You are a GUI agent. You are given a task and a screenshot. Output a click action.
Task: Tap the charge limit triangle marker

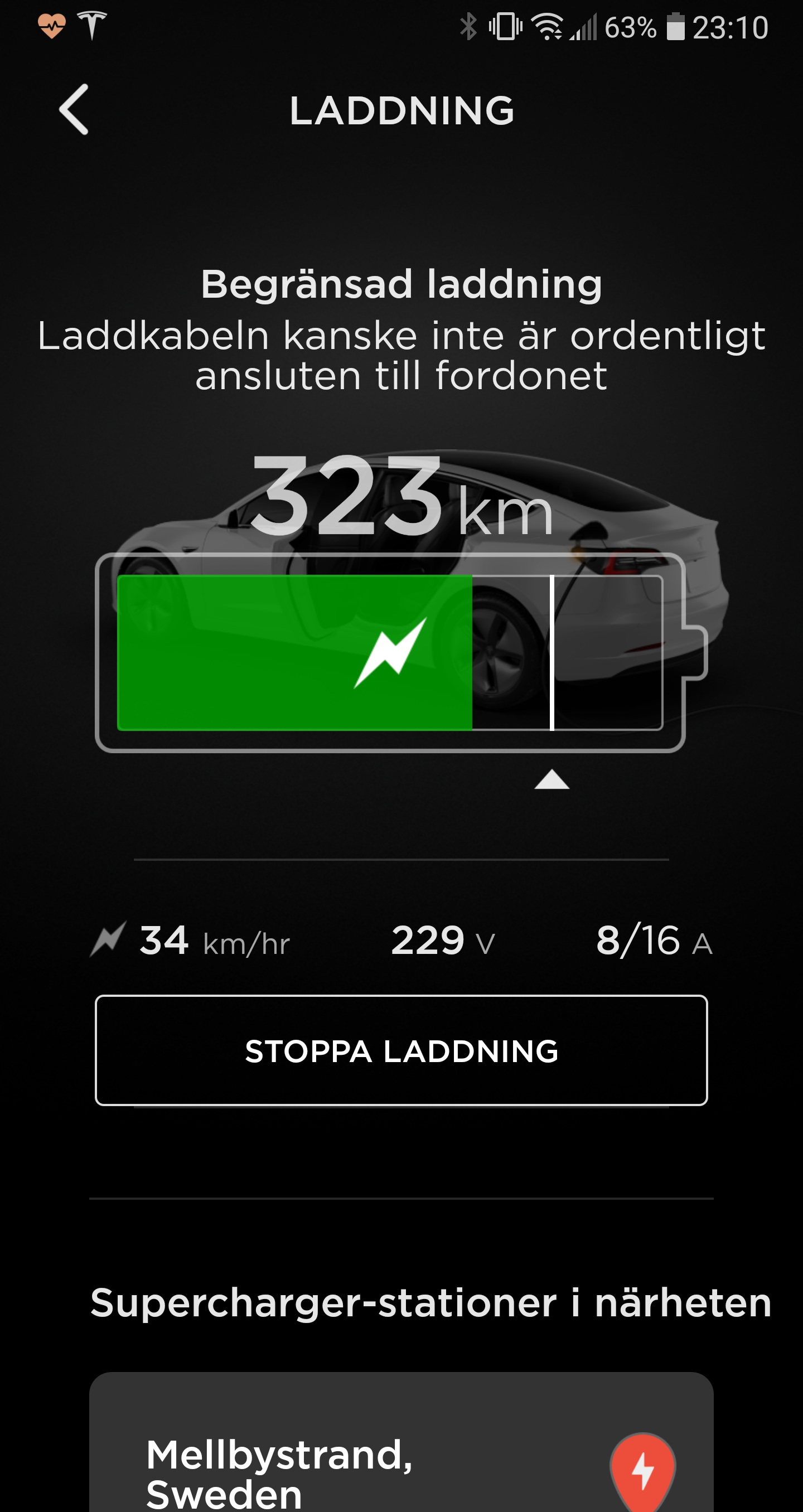click(x=552, y=780)
